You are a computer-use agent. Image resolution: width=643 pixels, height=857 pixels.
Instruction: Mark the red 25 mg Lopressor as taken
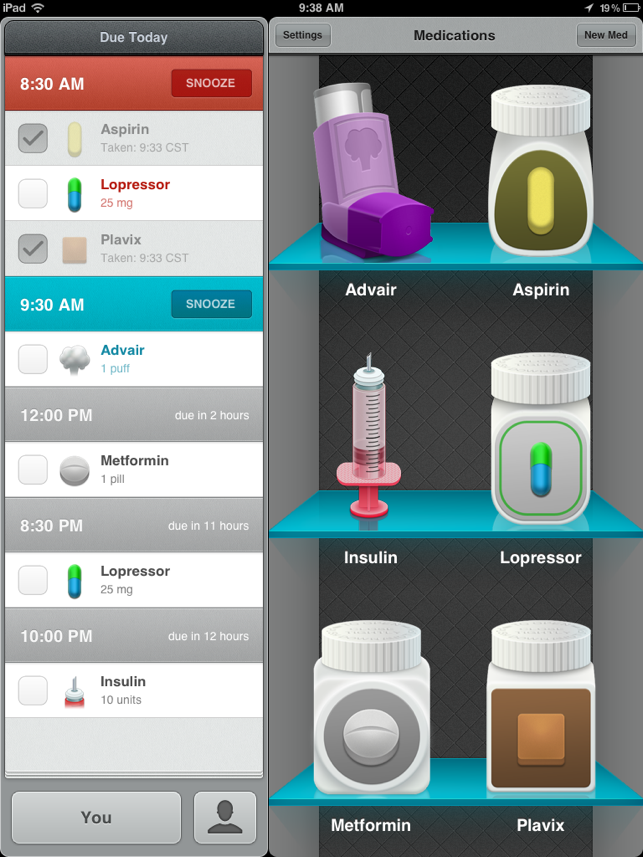coord(33,193)
